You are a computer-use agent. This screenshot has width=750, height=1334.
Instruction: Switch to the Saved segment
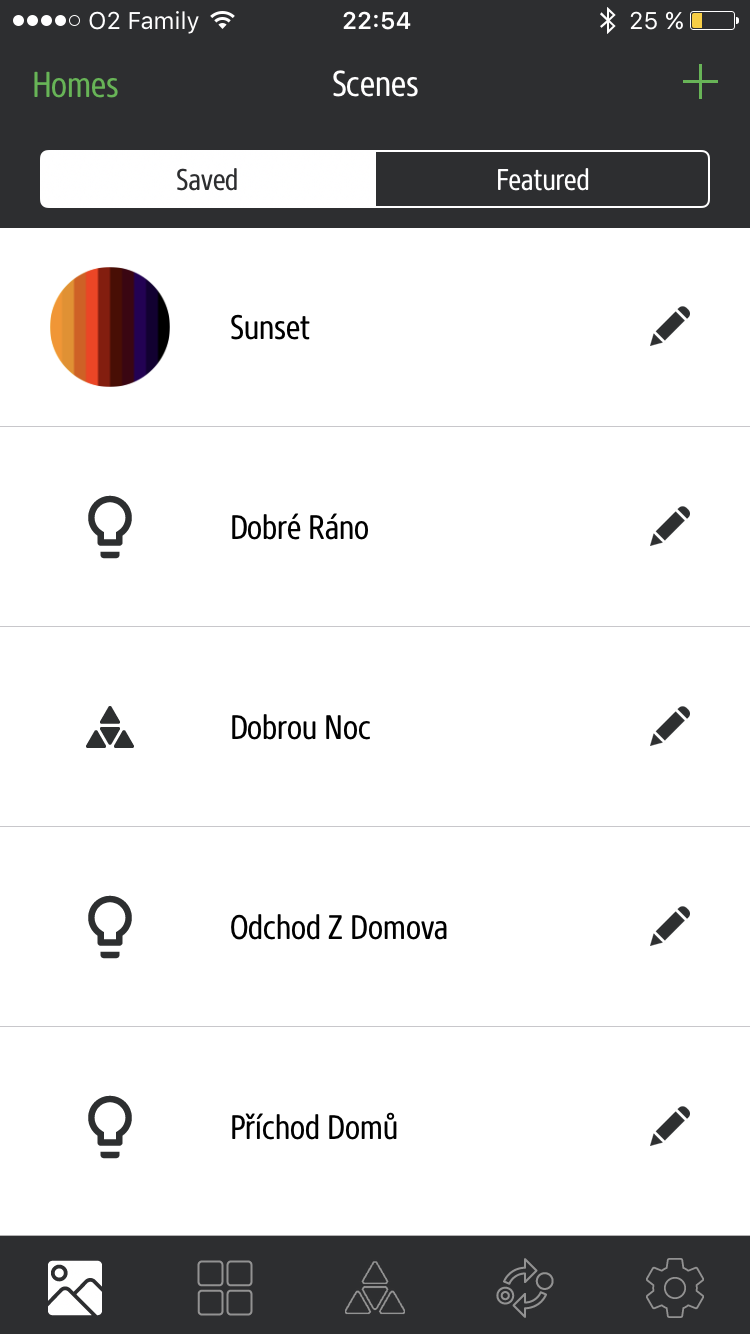tap(207, 180)
